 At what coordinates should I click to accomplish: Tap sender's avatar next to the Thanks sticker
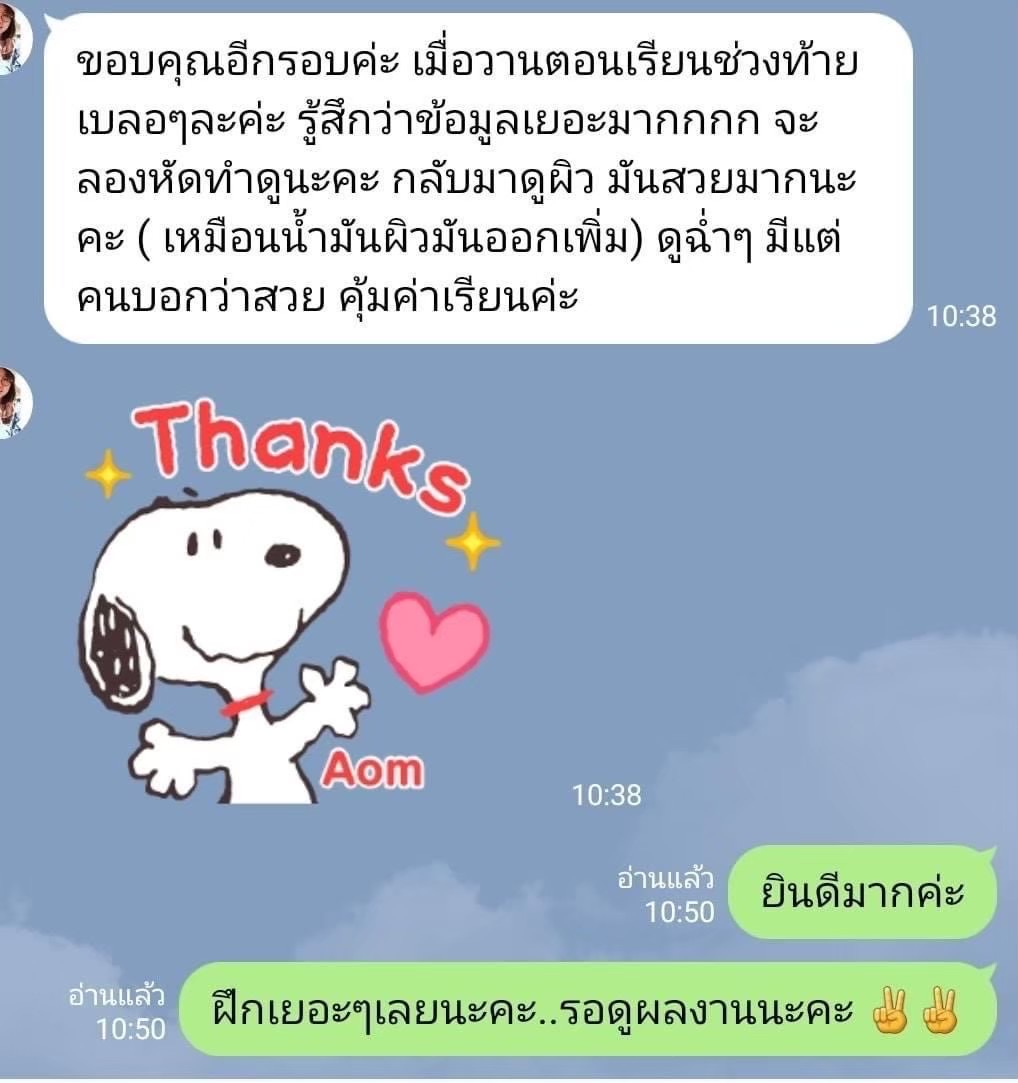point(14,403)
